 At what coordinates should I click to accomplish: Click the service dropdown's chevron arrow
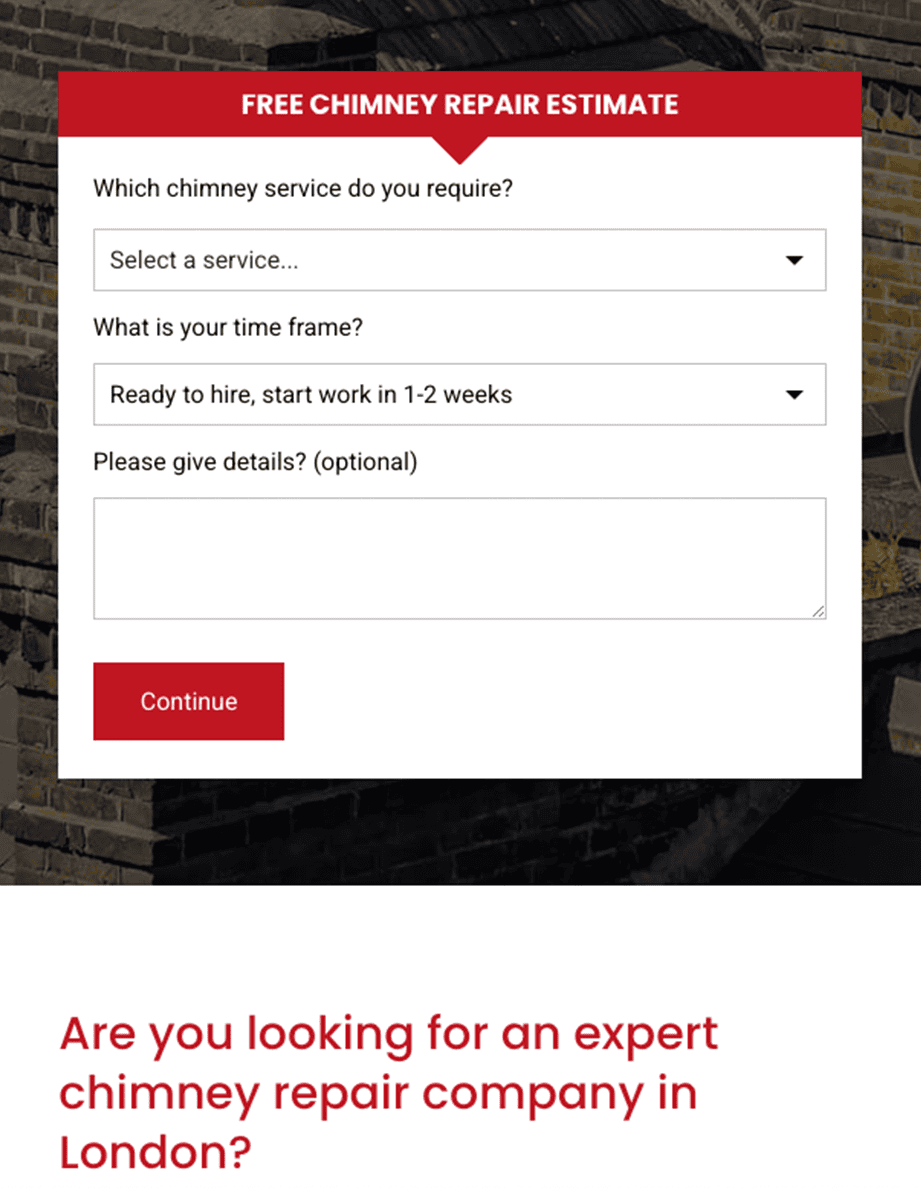click(x=795, y=260)
